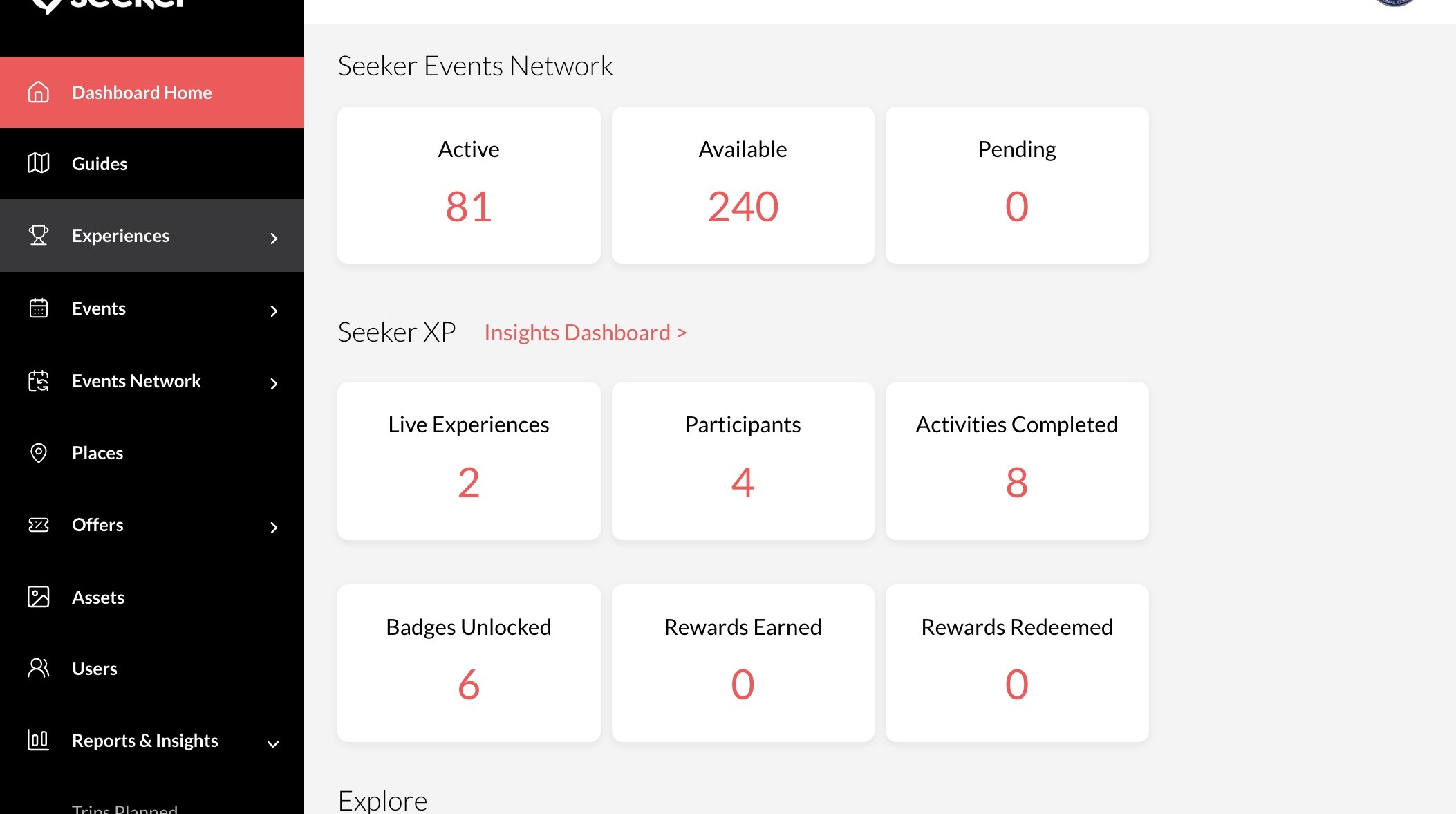This screenshot has height=814, width=1456.
Task: Open the Users section
Action: 95,669
